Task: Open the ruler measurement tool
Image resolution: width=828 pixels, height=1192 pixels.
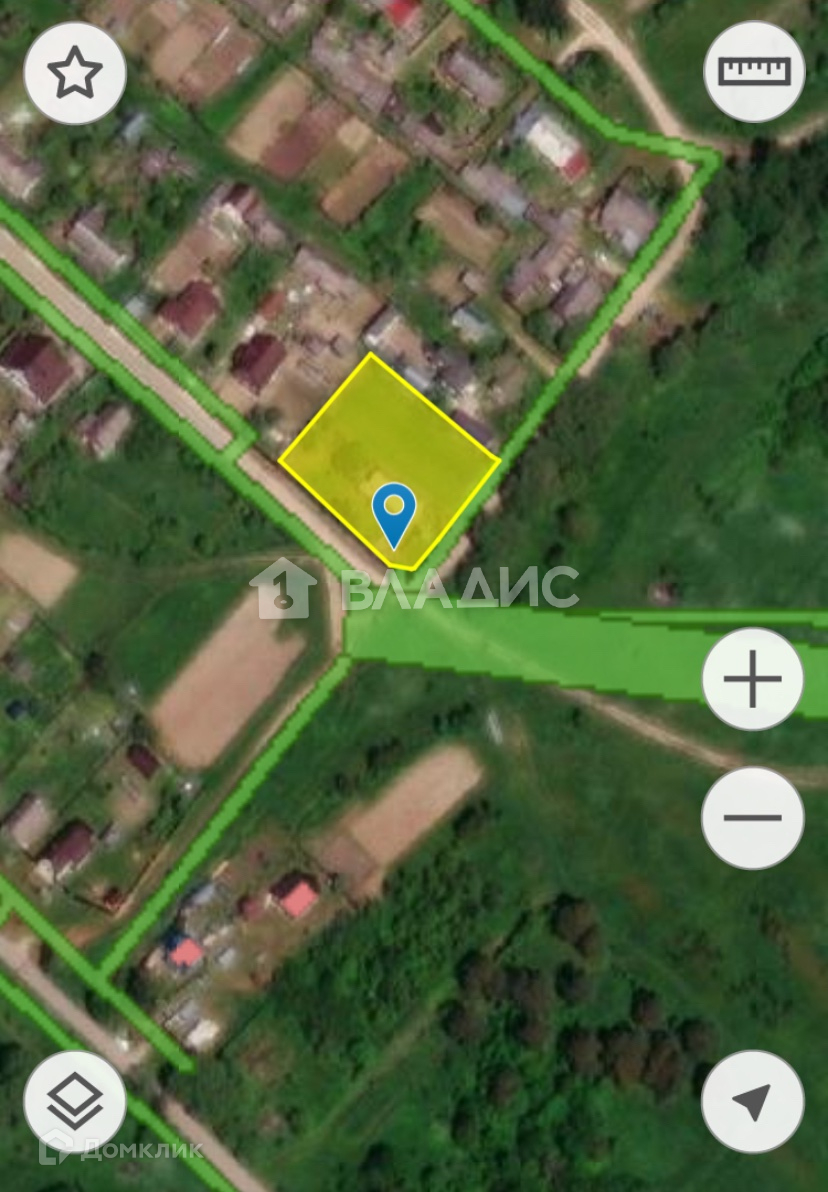Action: click(x=754, y=71)
